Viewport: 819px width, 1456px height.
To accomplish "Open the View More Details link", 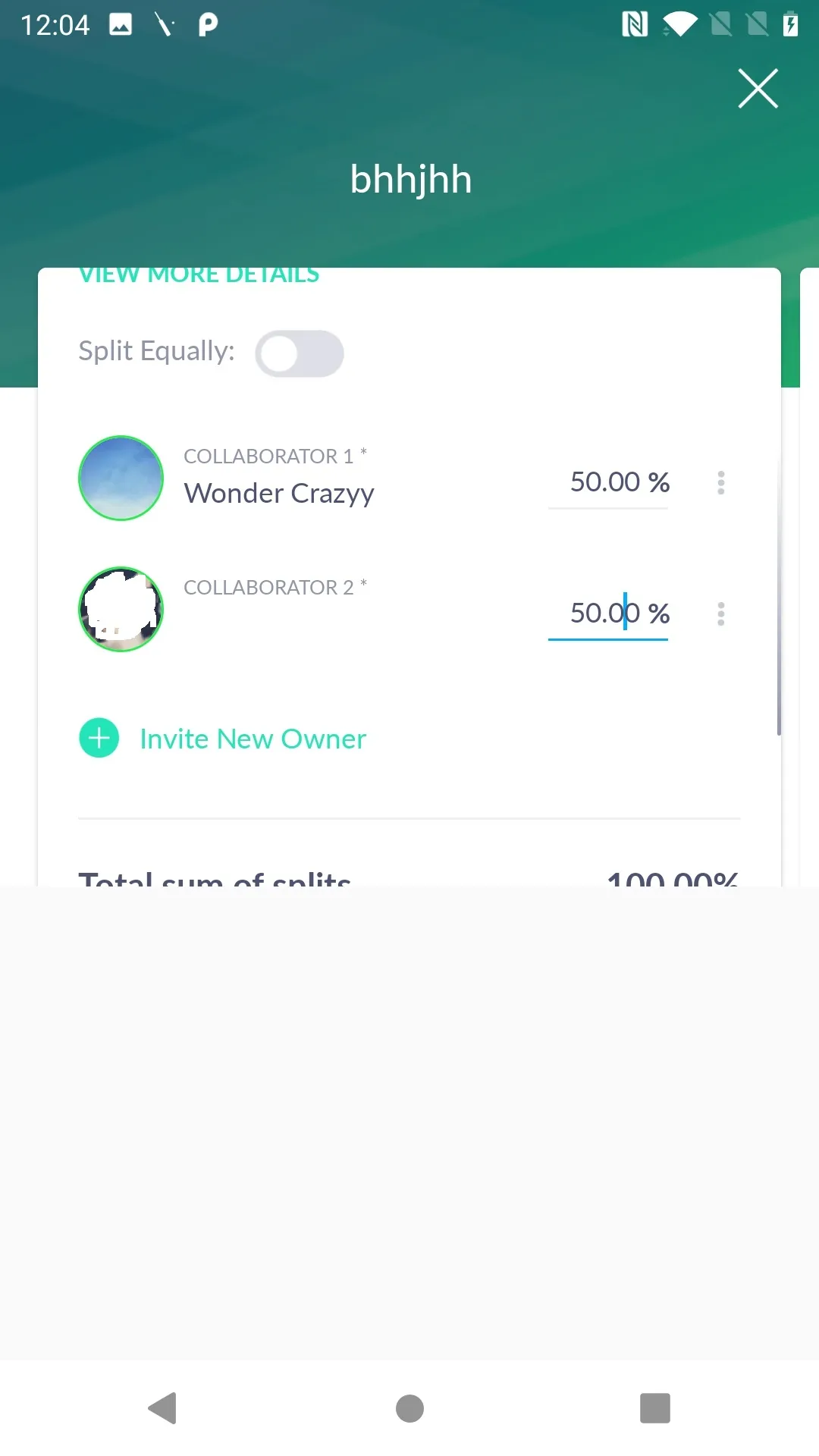I will click(x=199, y=276).
